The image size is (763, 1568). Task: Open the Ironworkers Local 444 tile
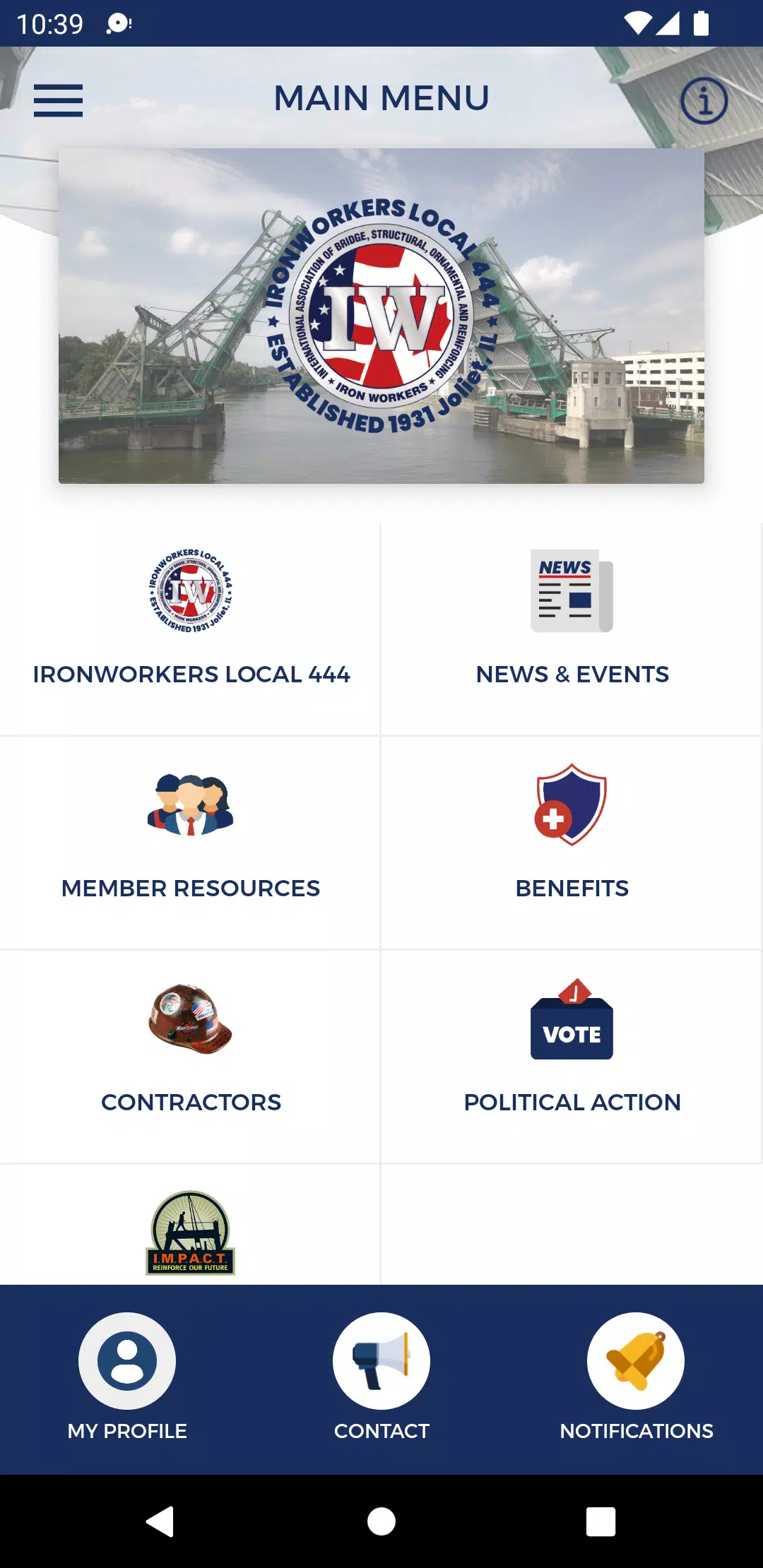(190, 629)
